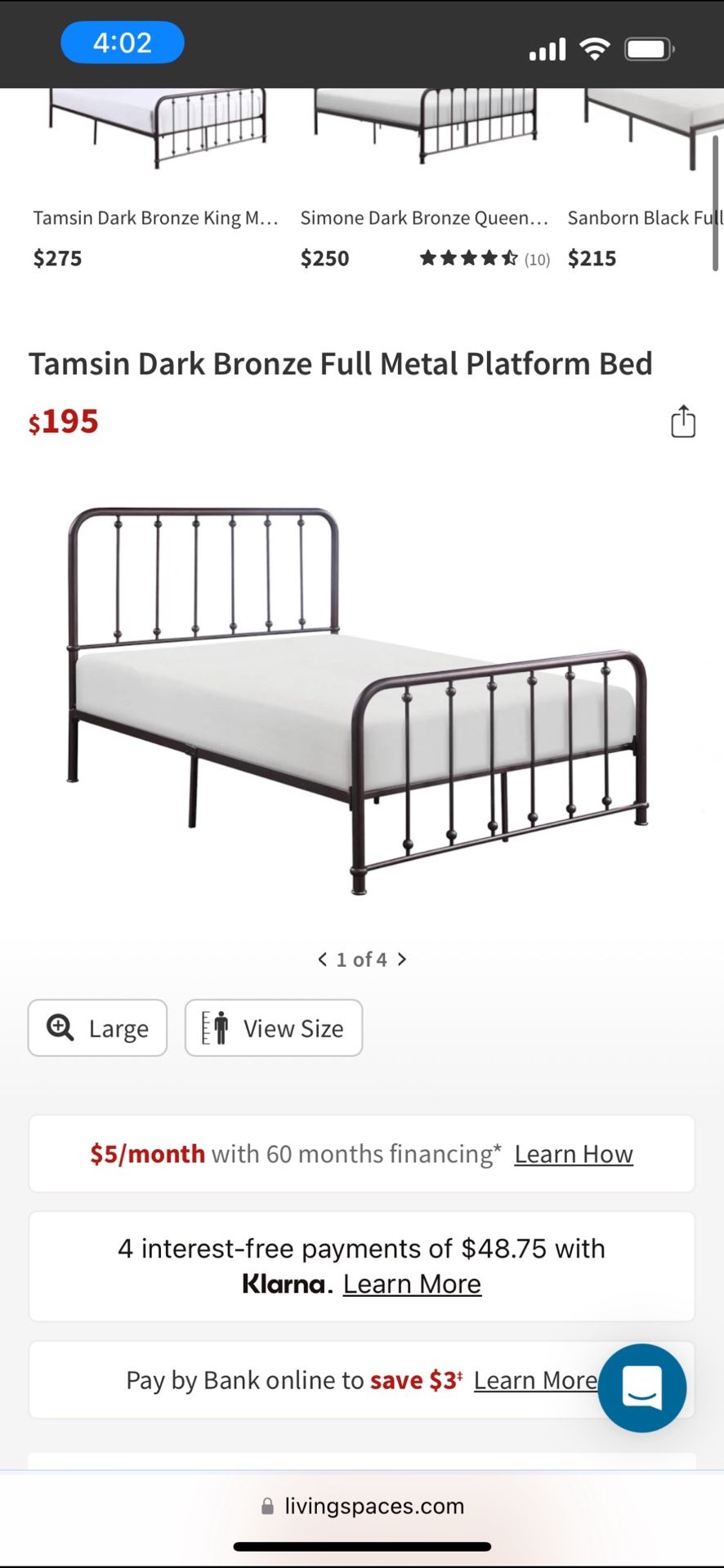Open the Simone Dark Bronze Queen product
Viewport: 724px width, 1568px height.
(x=423, y=217)
